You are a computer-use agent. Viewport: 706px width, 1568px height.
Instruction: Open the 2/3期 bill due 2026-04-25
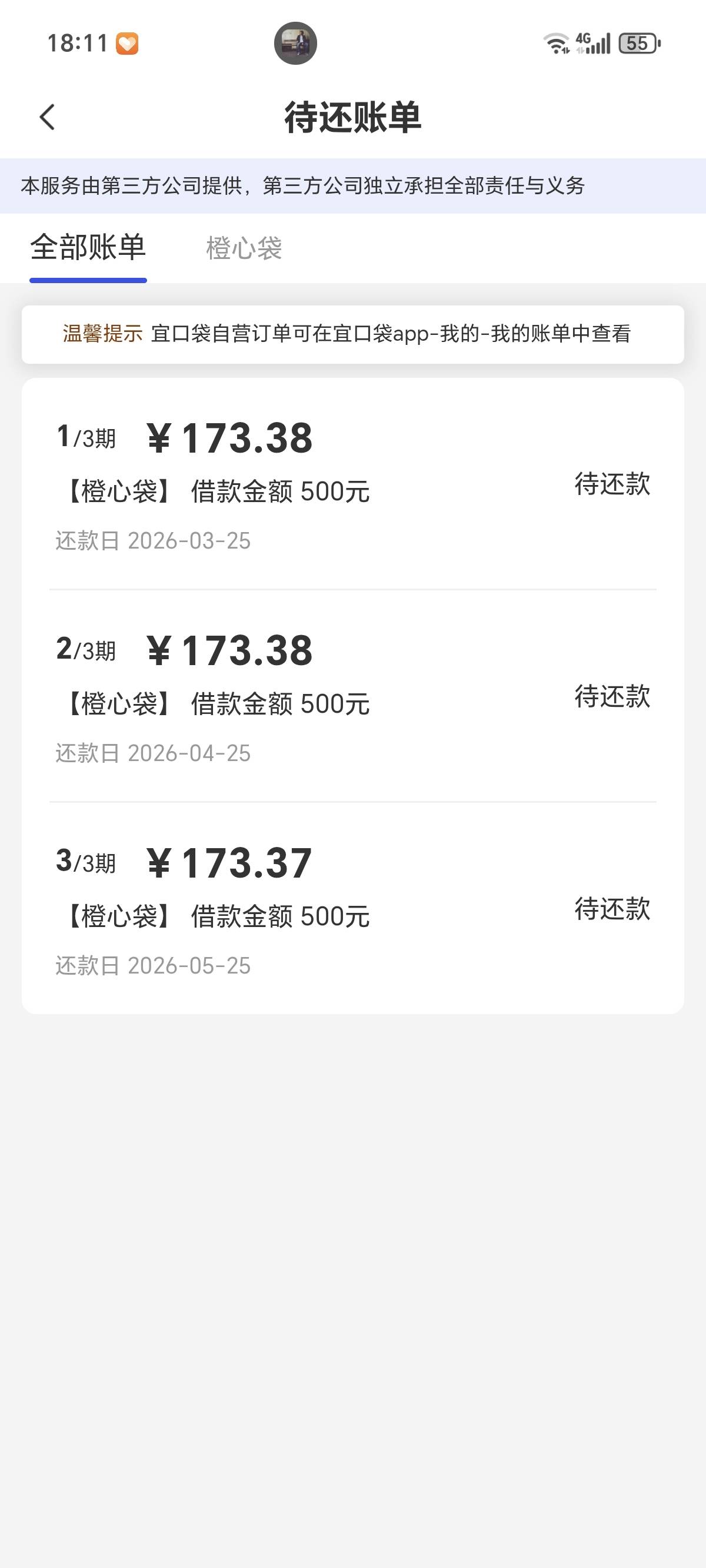(x=352, y=697)
